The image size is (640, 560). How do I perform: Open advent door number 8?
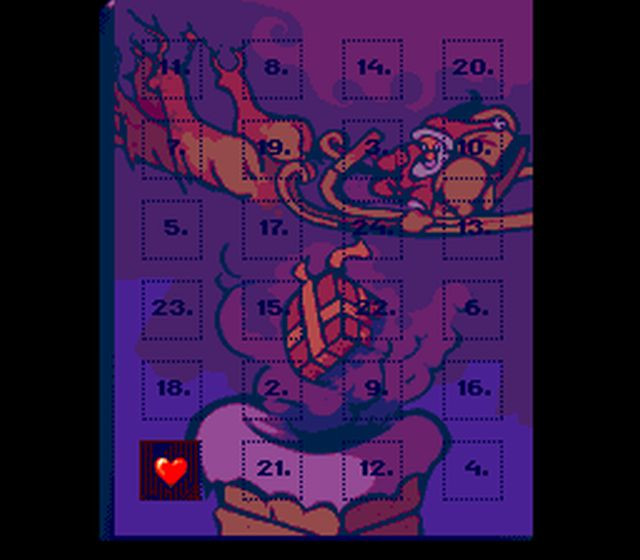(x=272, y=69)
